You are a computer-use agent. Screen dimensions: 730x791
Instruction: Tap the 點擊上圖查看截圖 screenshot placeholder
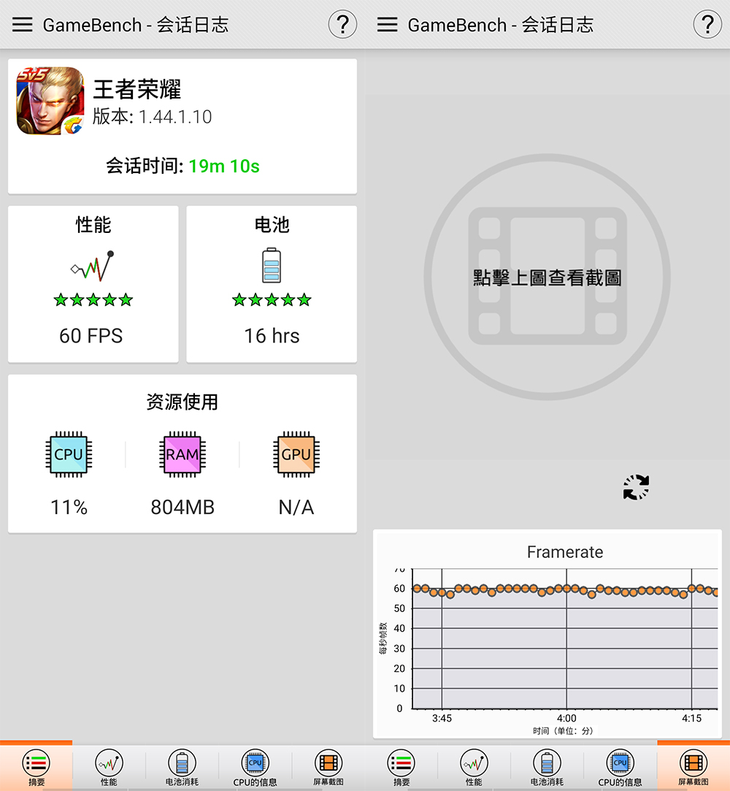[x=547, y=277]
